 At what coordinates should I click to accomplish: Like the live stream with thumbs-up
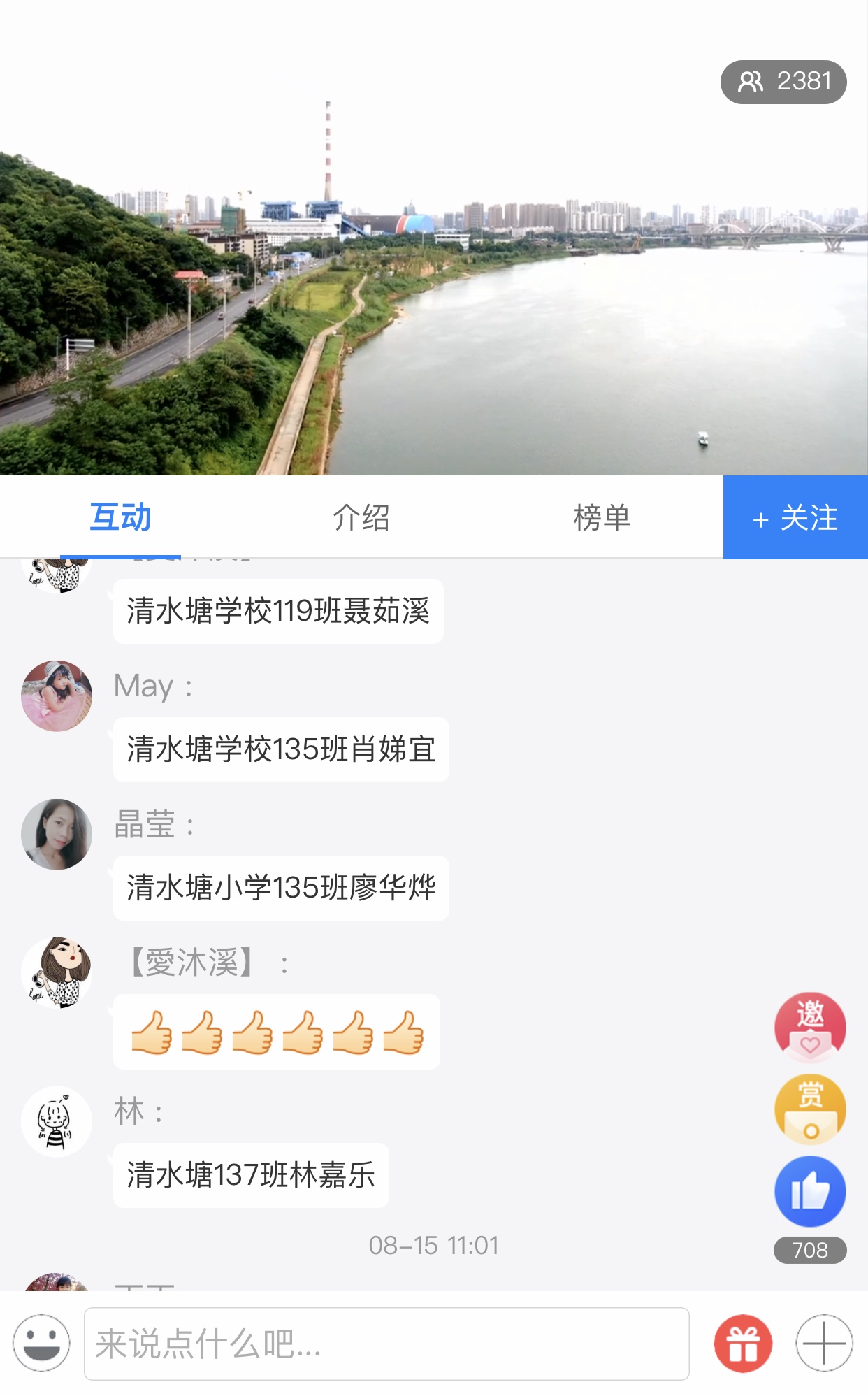810,1191
